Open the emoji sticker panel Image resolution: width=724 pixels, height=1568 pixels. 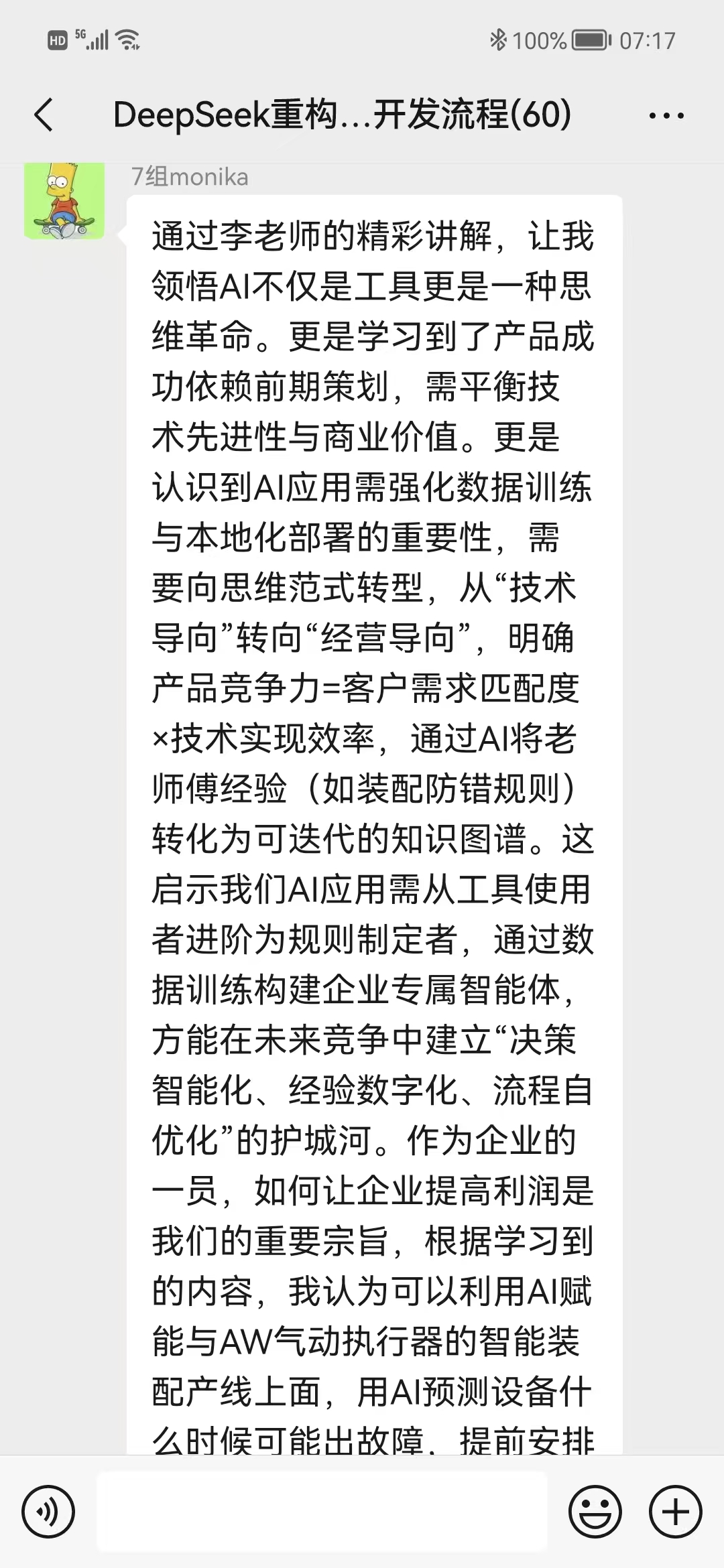tap(595, 1512)
